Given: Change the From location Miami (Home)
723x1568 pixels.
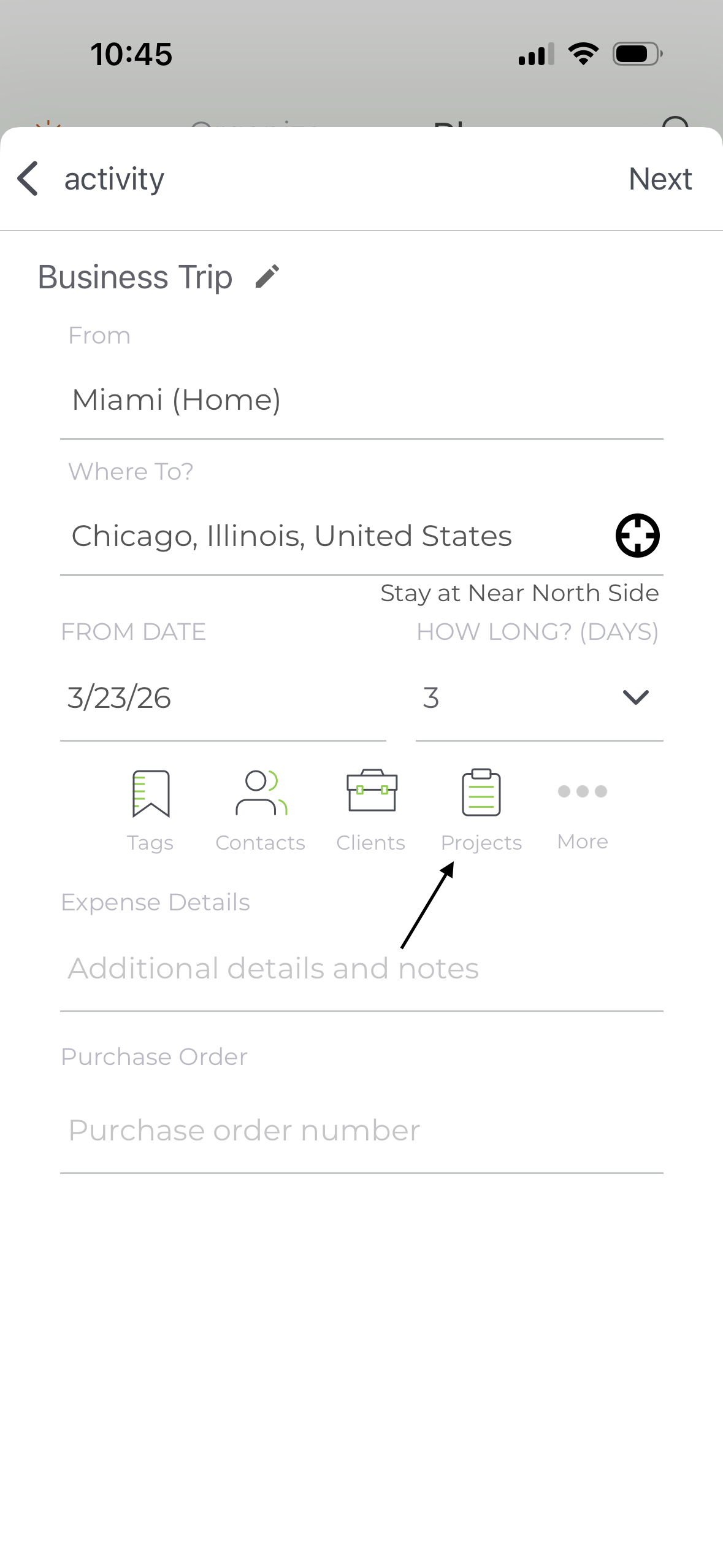Looking at the screenshot, I should [x=361, y=400].
